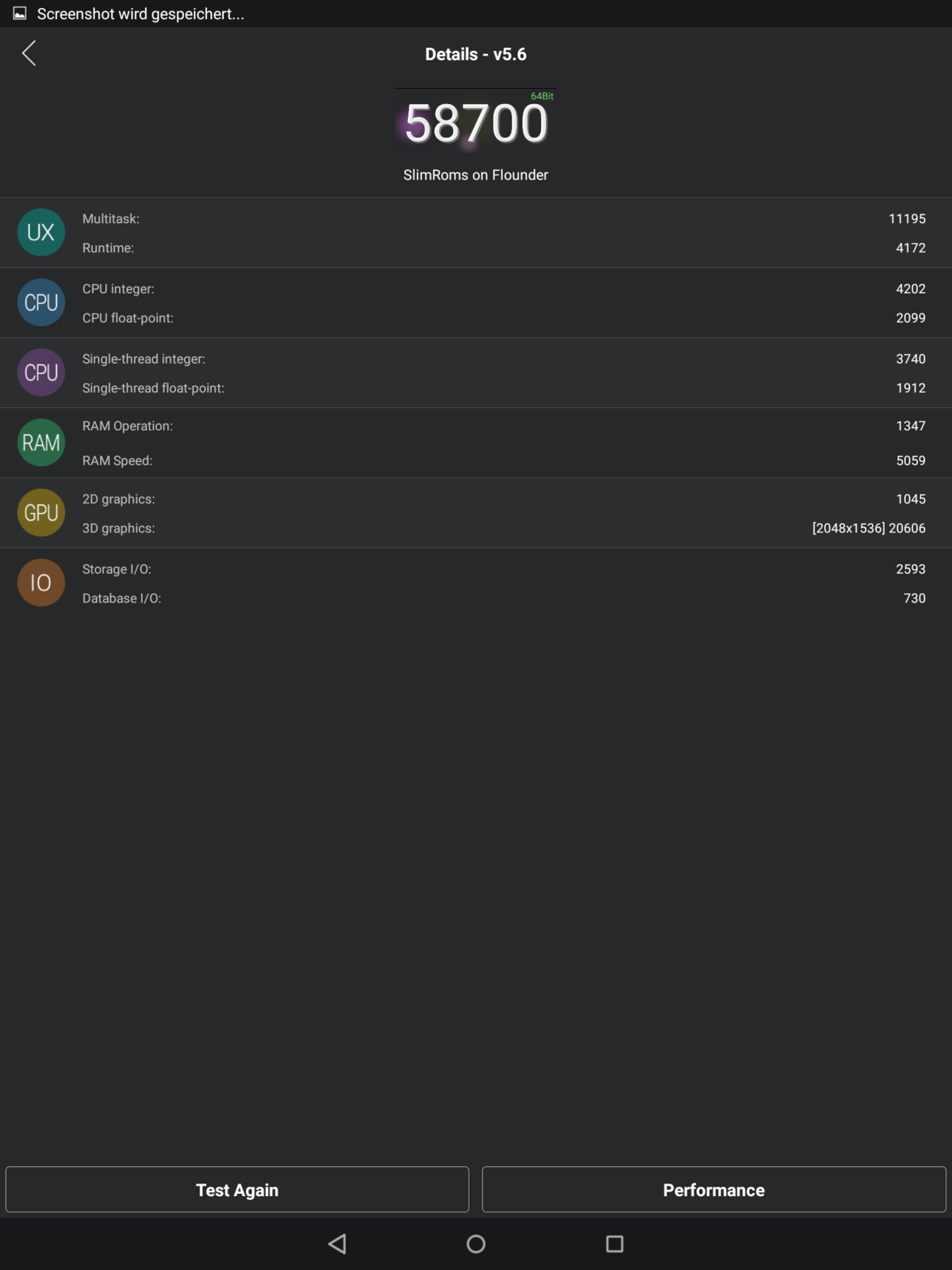
Task: Open the recent apps overview
Action: 614,1244
